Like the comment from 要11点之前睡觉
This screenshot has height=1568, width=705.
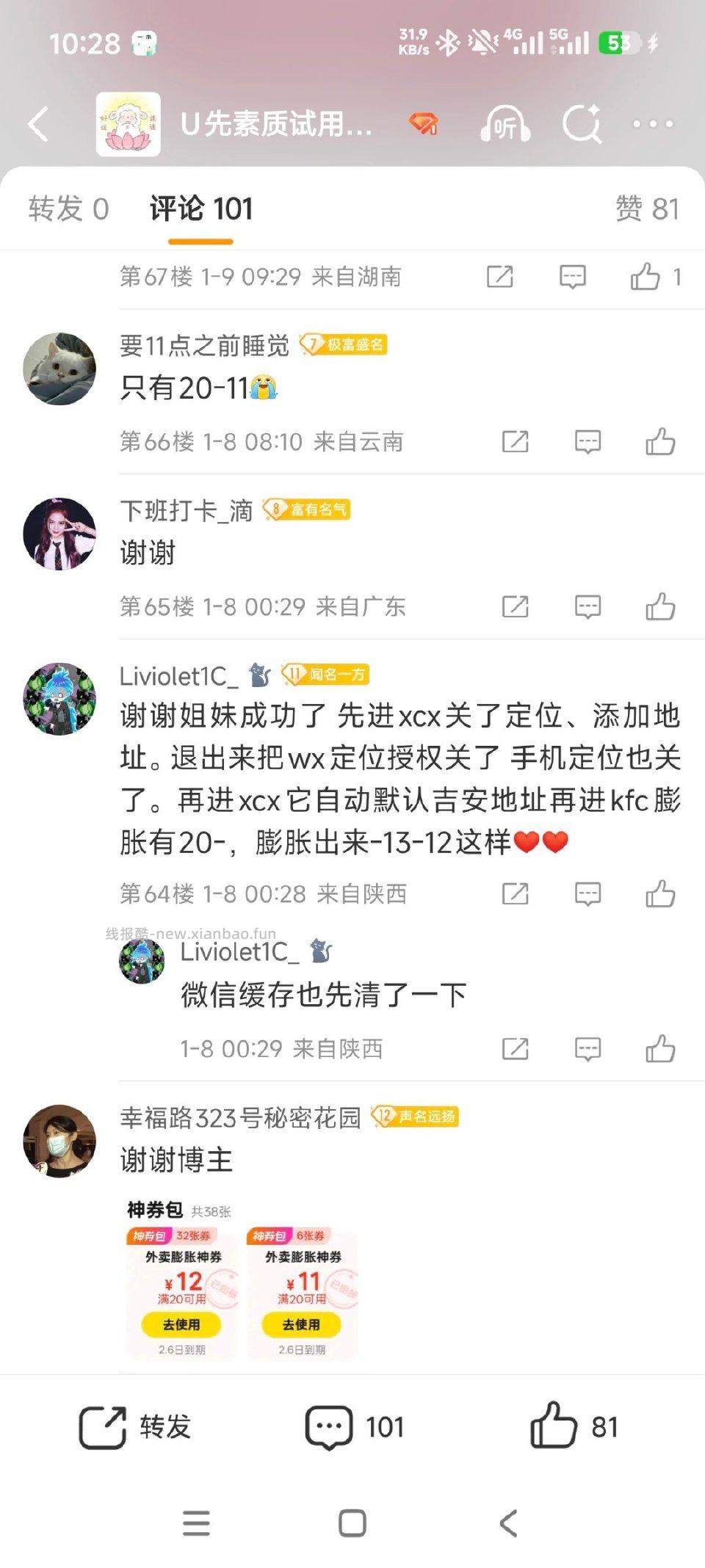click(x=661, y=441)
